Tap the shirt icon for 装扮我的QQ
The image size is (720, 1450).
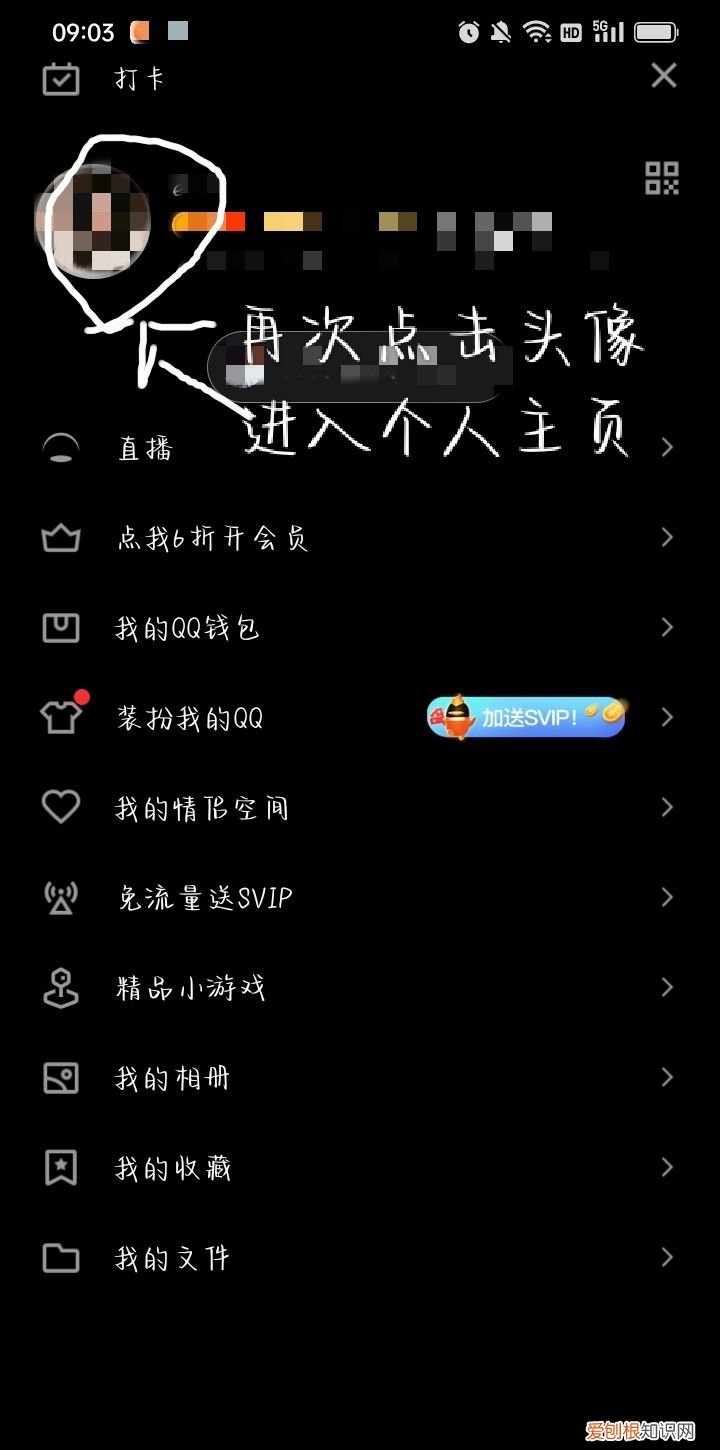pyautogui.click(x=60, y=717)
